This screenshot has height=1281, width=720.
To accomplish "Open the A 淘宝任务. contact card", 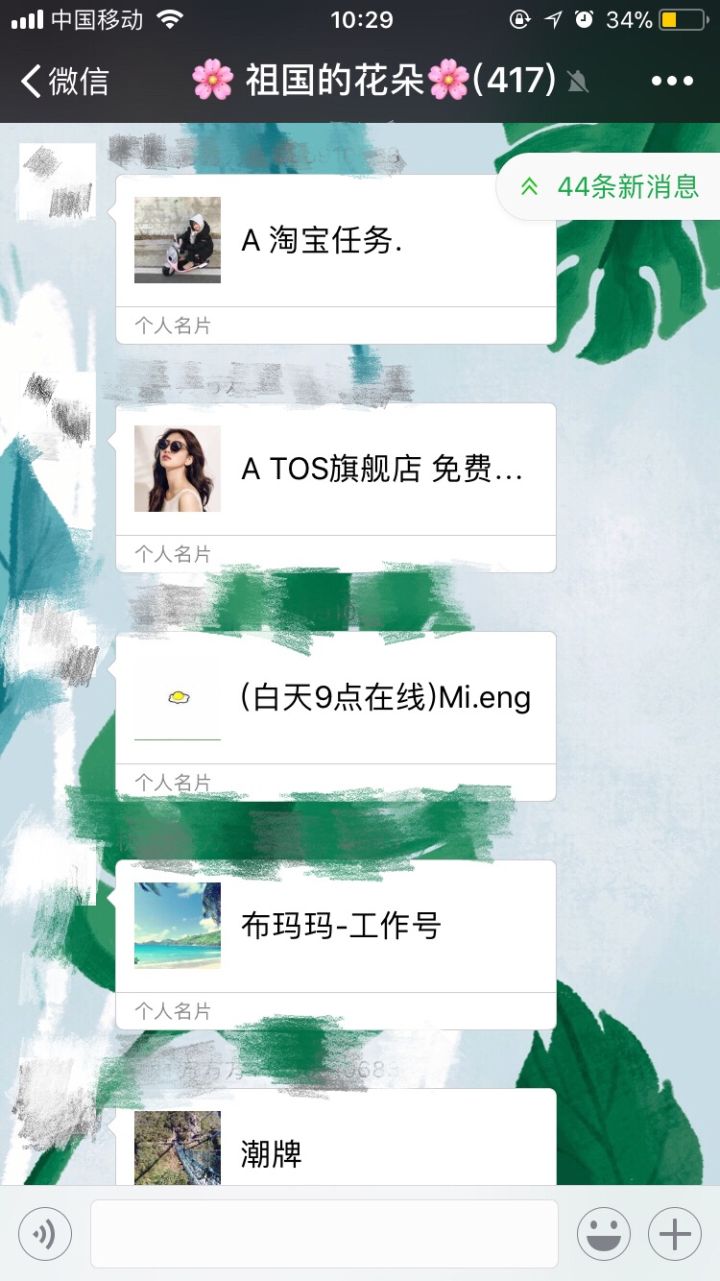I will pos(335,241).
